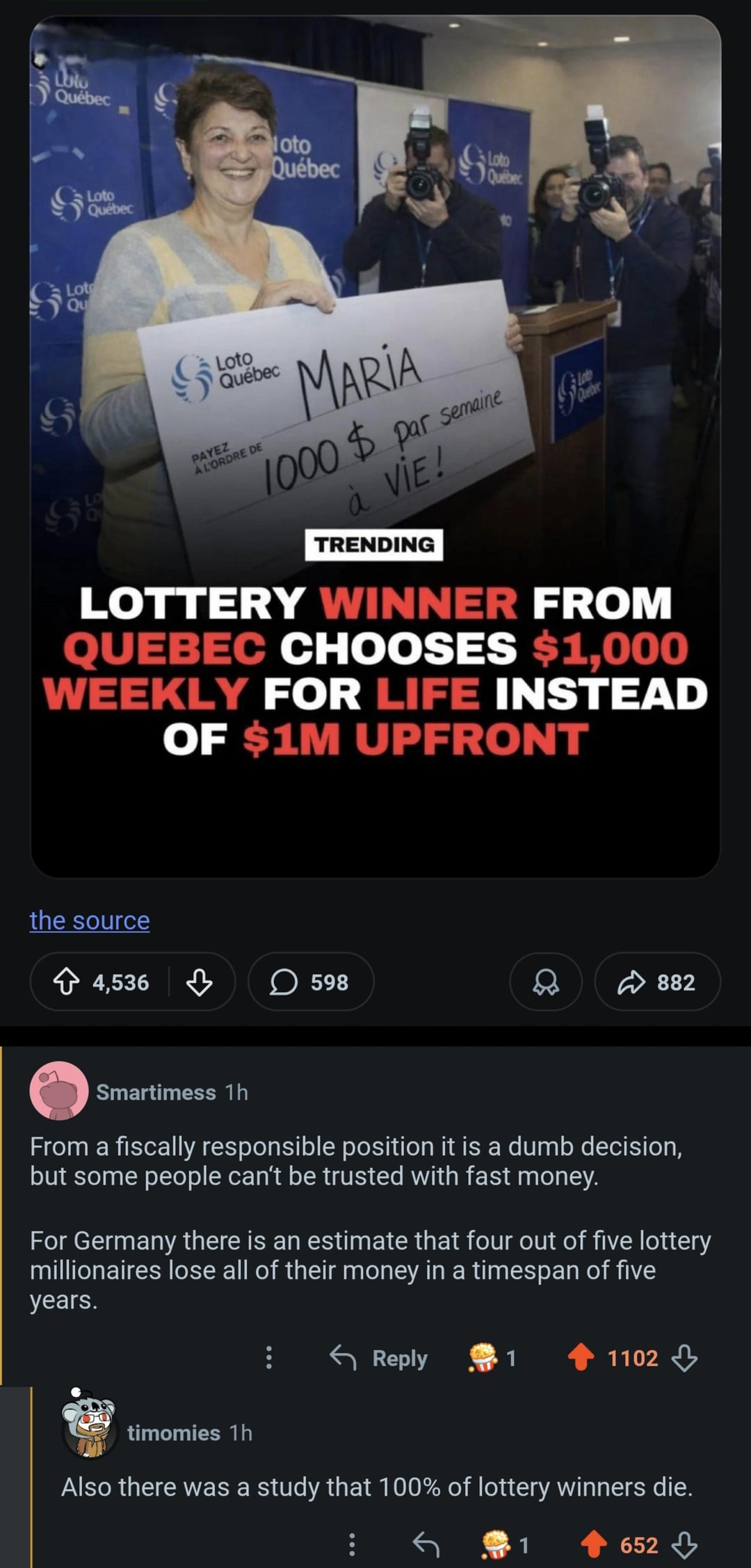Click Smartimess's pink Reddit avatar
Image resolution: width=751 pixels, height=1568 pixels.
tap(60, 1092)
